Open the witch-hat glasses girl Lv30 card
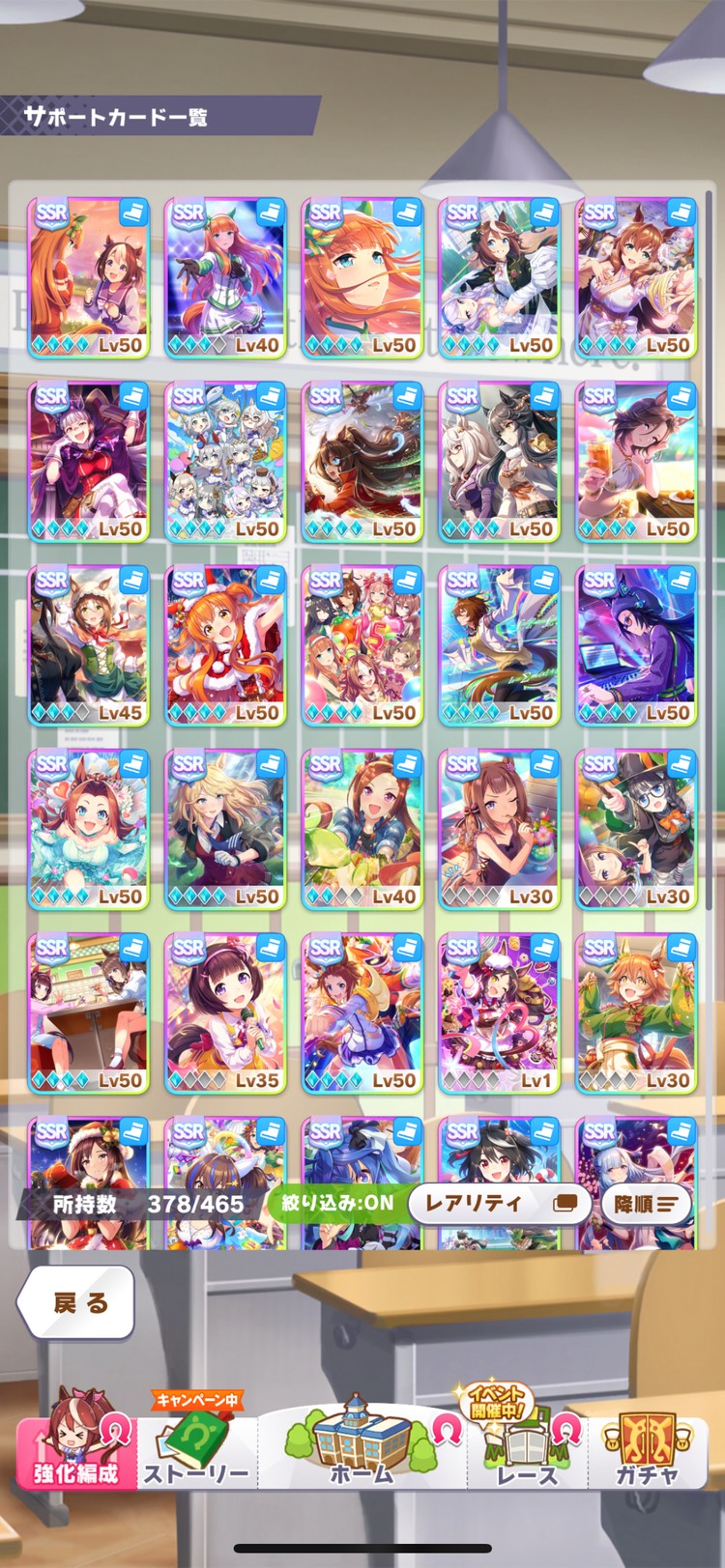The width and height of the screenshot is (725, 1568). (x=637, y=829)
